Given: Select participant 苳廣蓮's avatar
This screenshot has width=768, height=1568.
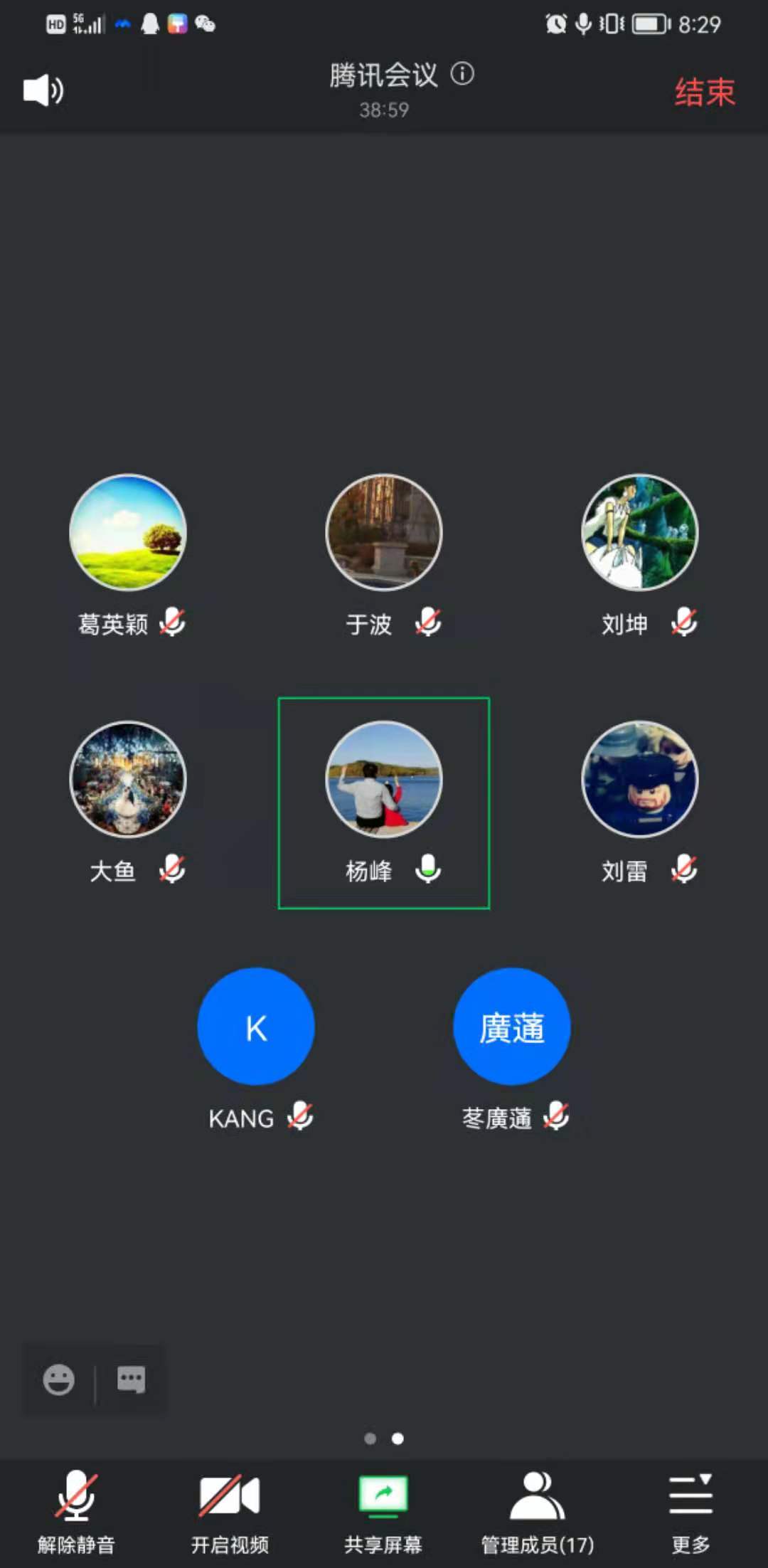Looking at the screenshot, I should click(x=512, y=1026).
